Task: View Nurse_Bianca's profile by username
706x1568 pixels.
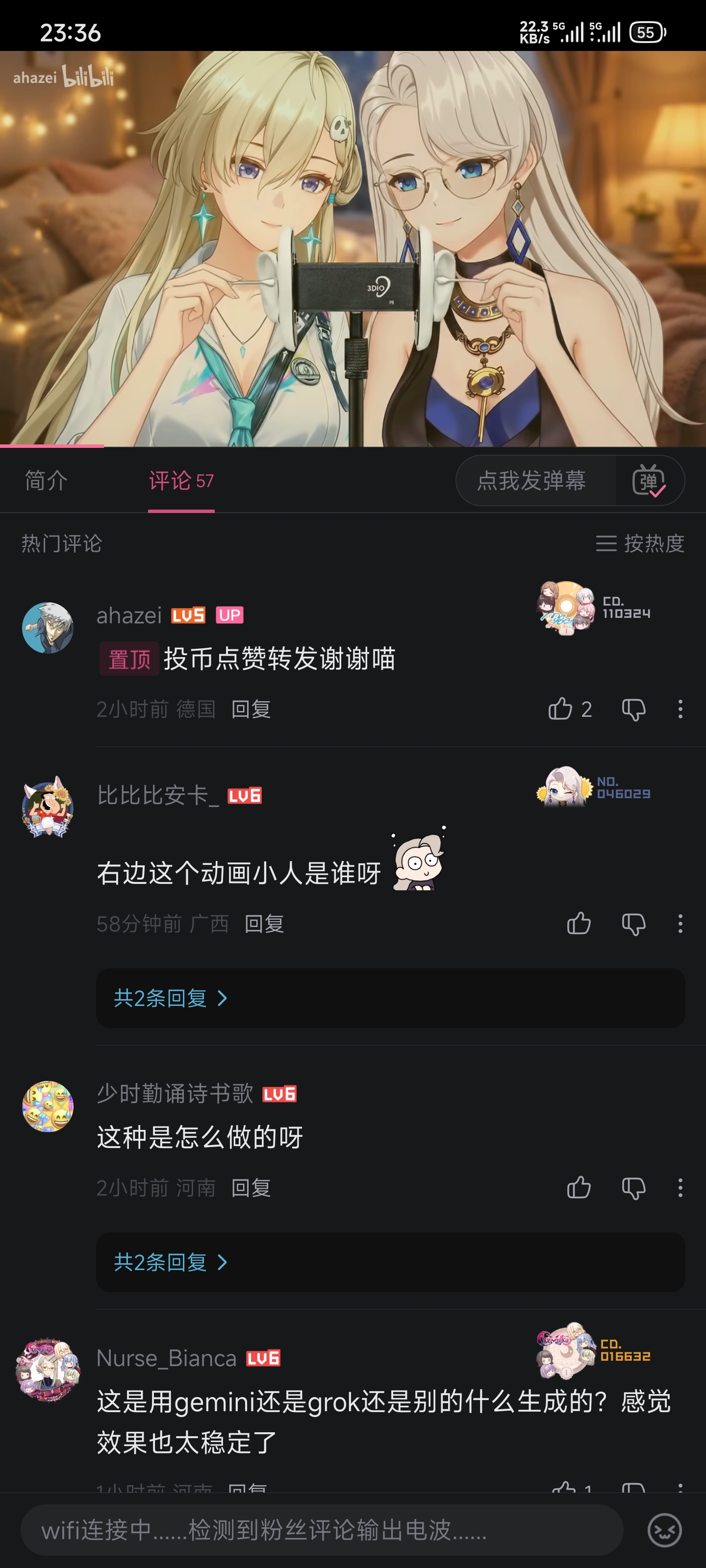Action: pyautogui.click(x=166, y=1358)
